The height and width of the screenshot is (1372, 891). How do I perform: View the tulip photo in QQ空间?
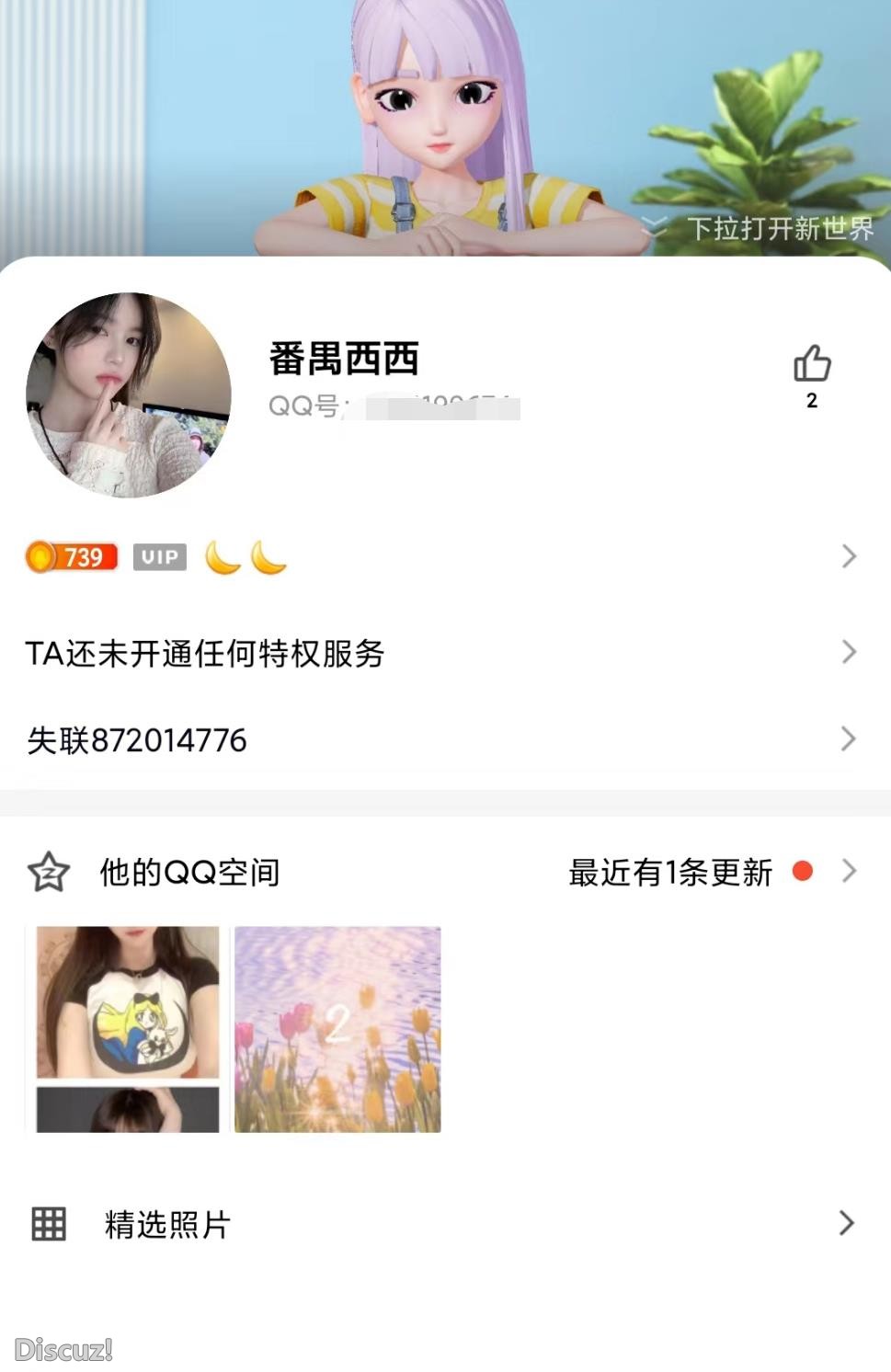[x=337, y=1029]
